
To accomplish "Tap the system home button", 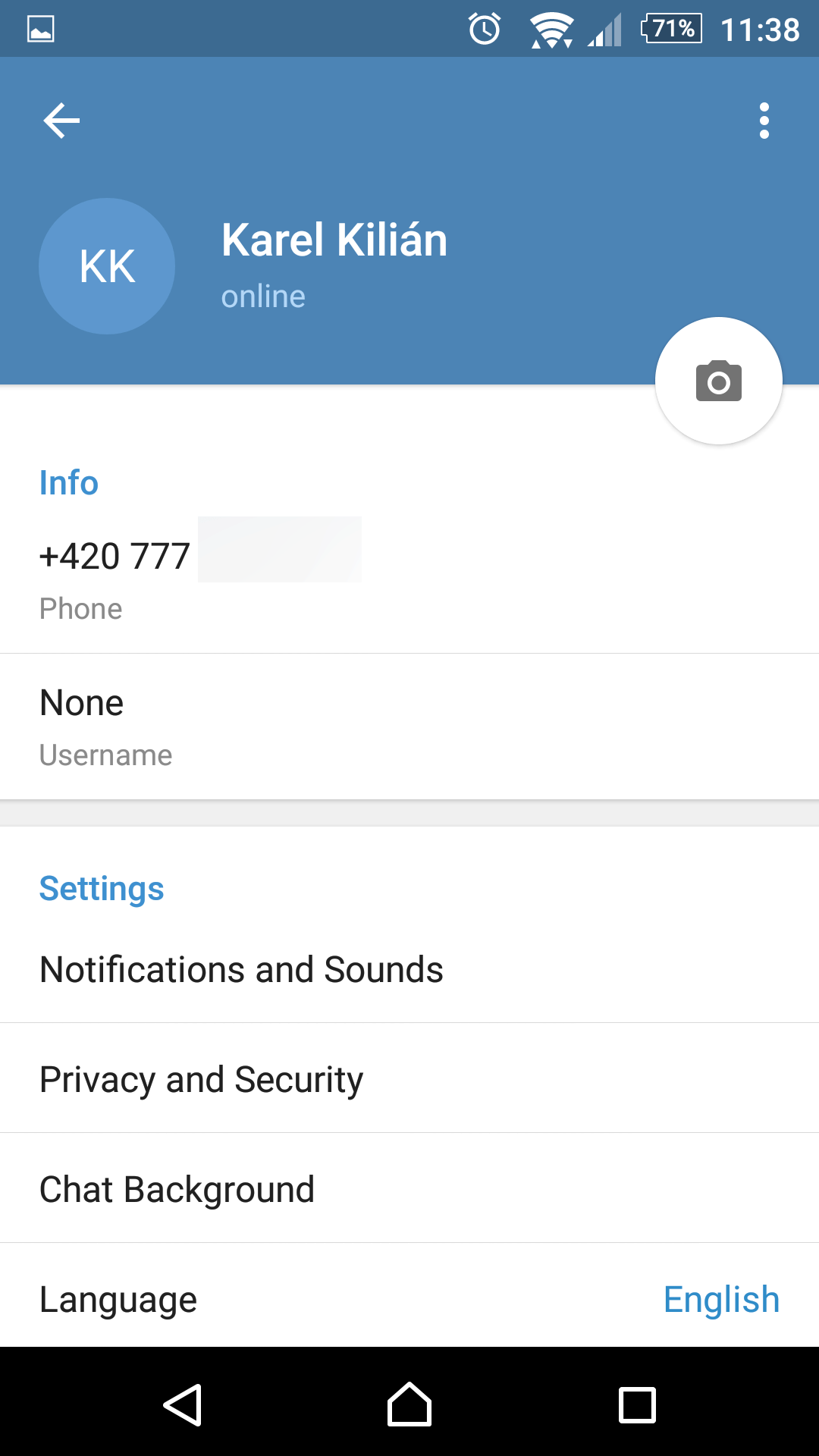I will (409, 1404).
